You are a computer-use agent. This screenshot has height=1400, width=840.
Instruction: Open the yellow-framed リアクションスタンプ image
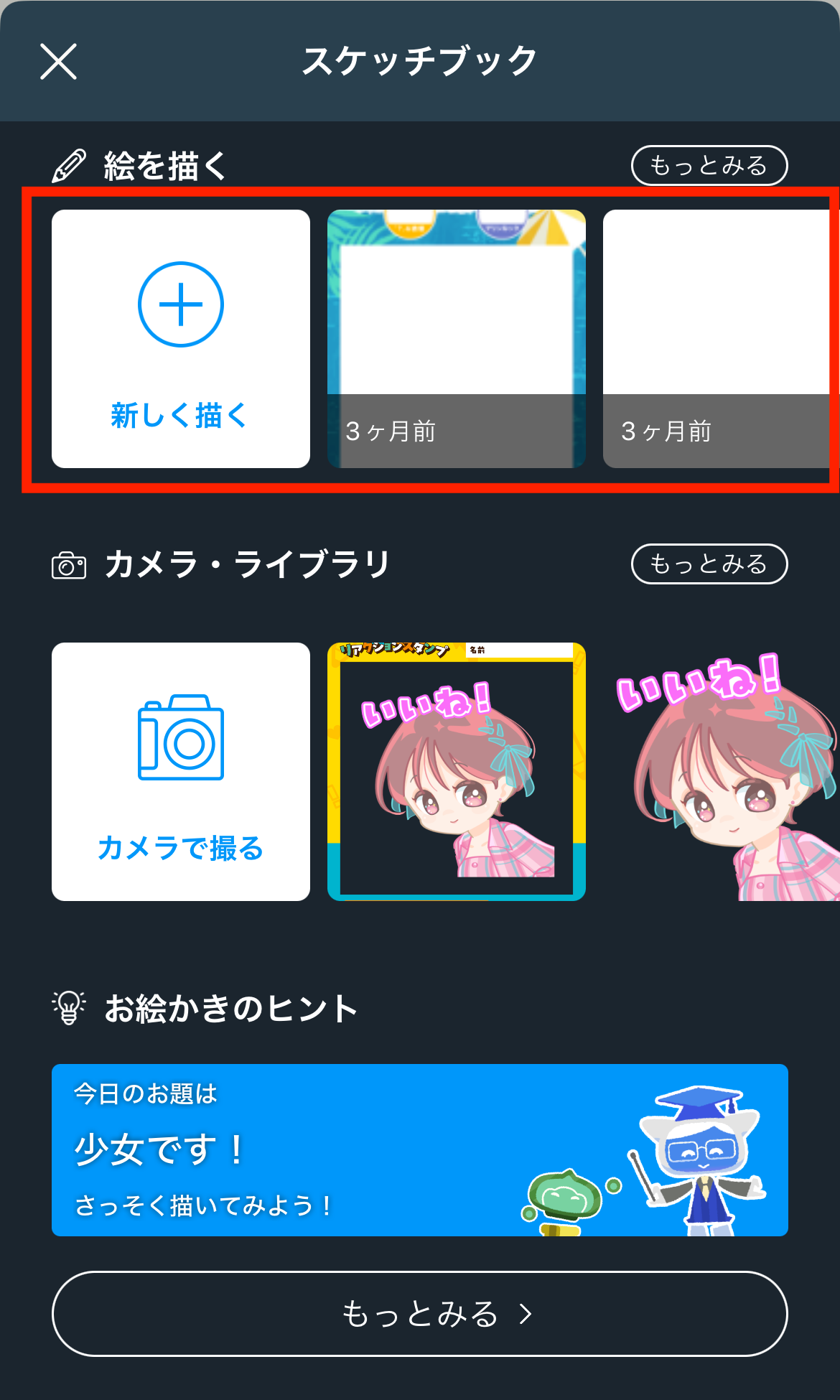click(x=456, y=772)
